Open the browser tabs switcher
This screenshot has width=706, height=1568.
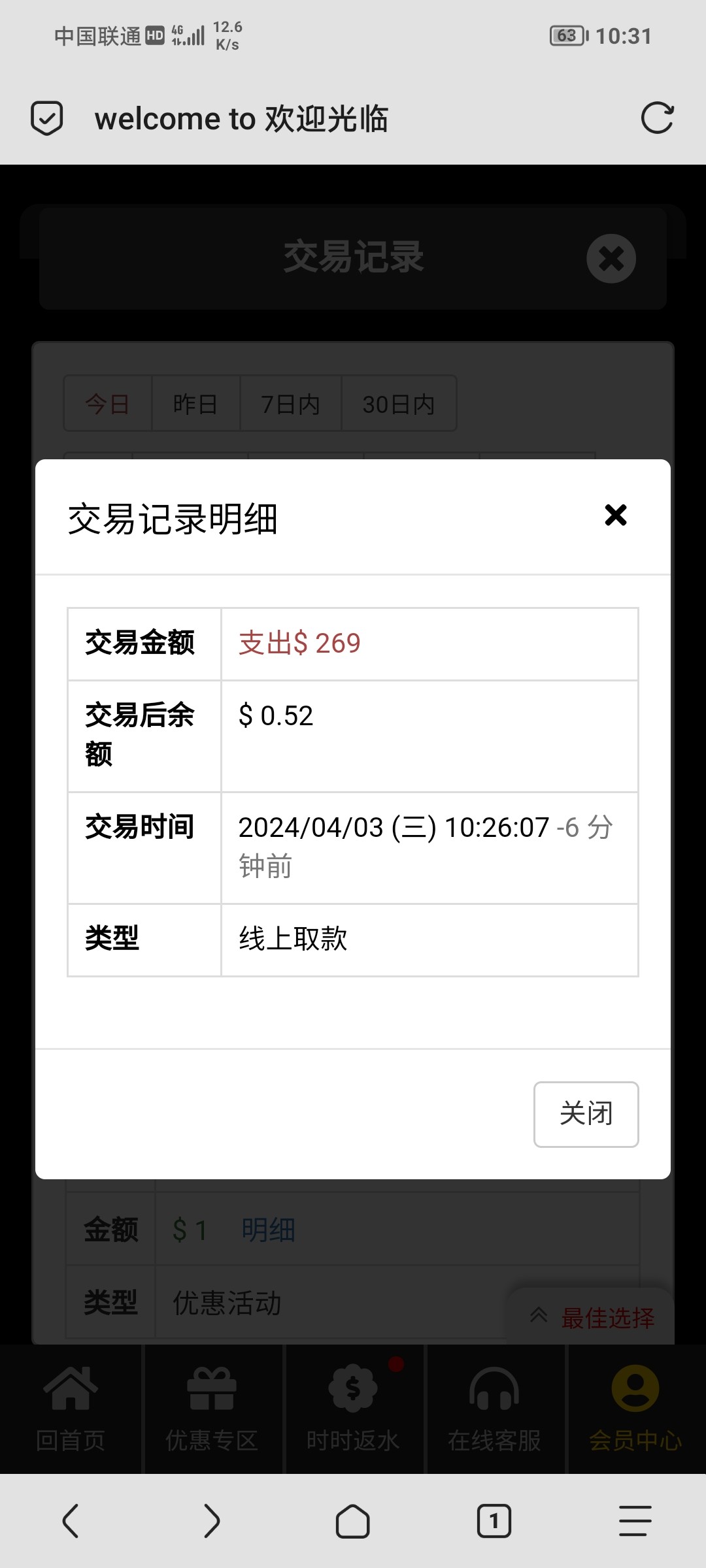[x=494, y=1521]
